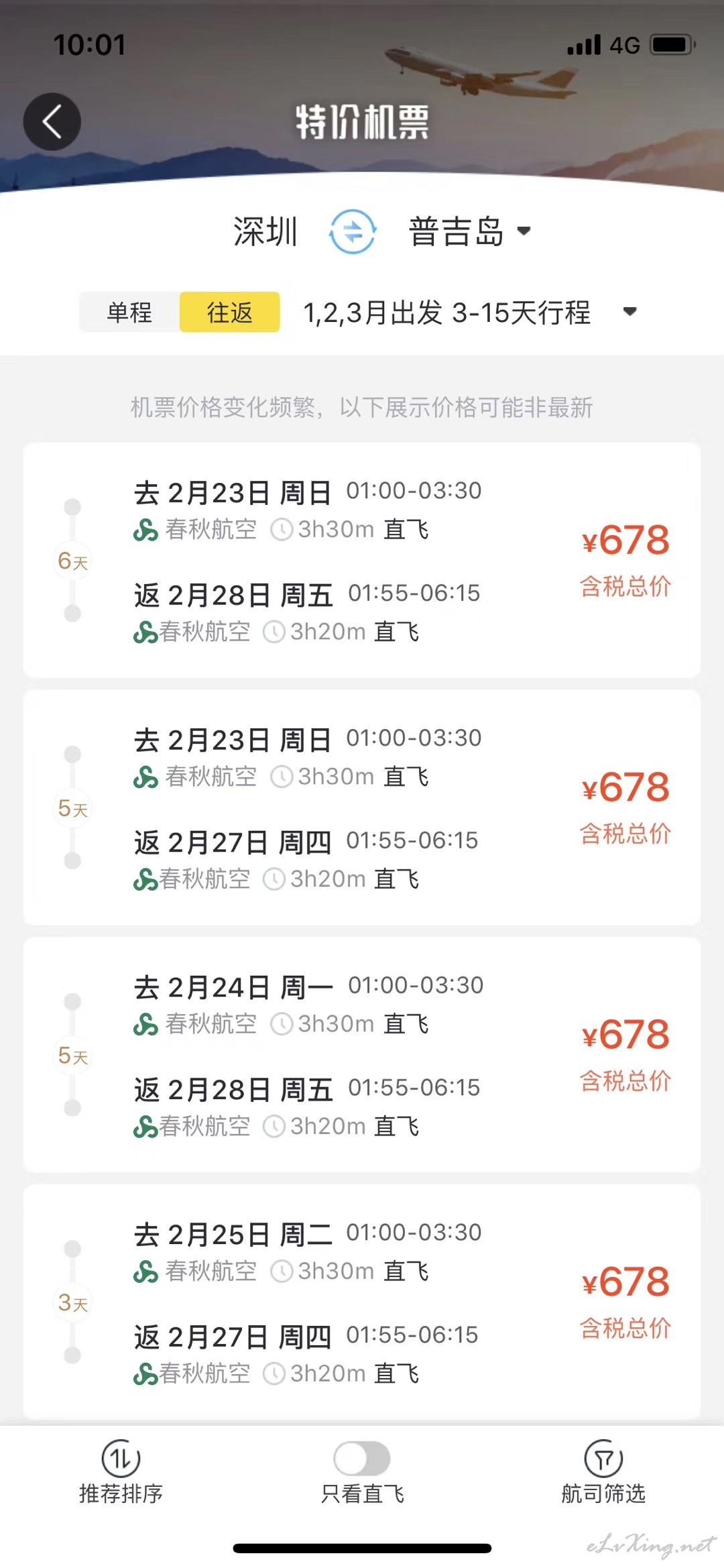The height and width of the screenshot is (1568, 724).
Task: Open the 3天 trip 2月25日 to 2月27日
Action: point(362,1302)
